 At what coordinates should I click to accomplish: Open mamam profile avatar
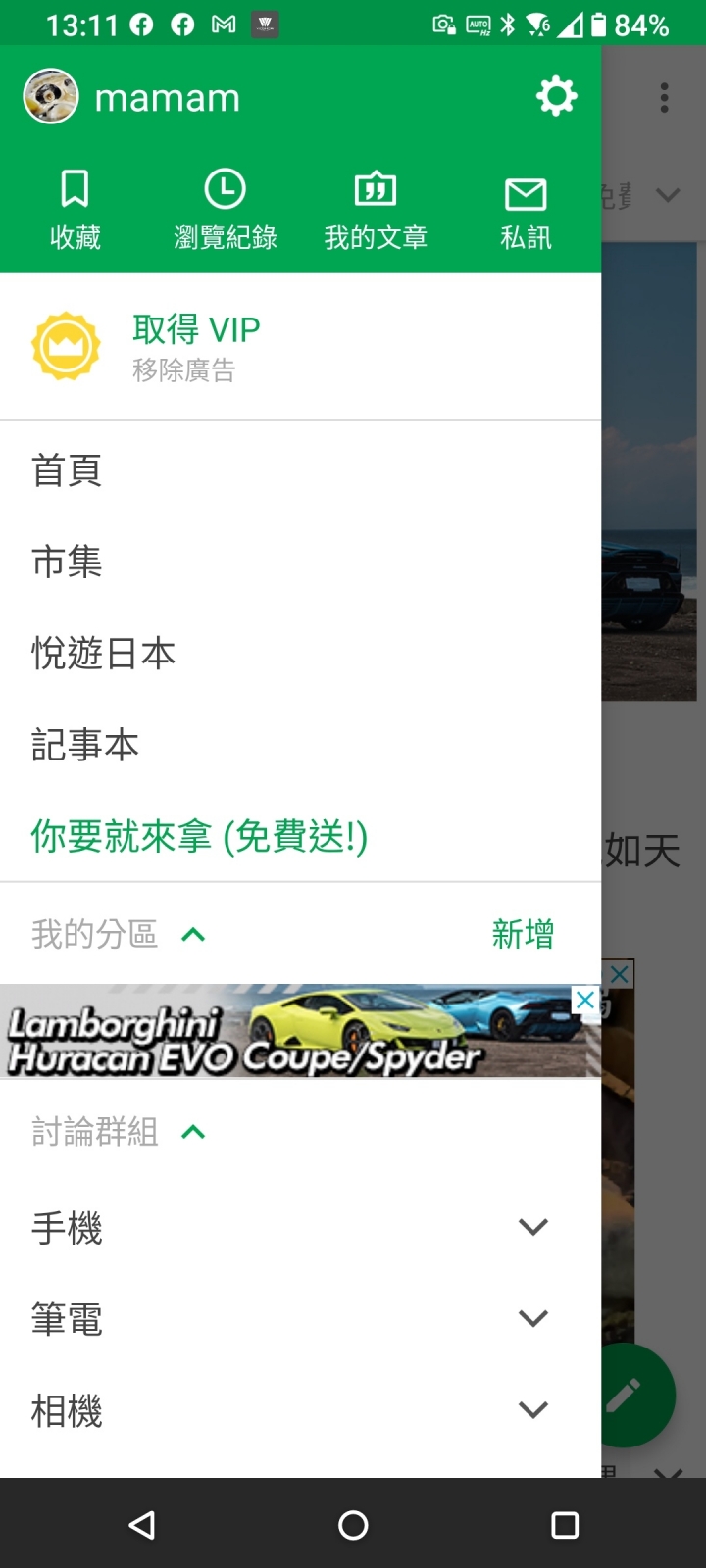pyautogui.click(x=51, y=97)
